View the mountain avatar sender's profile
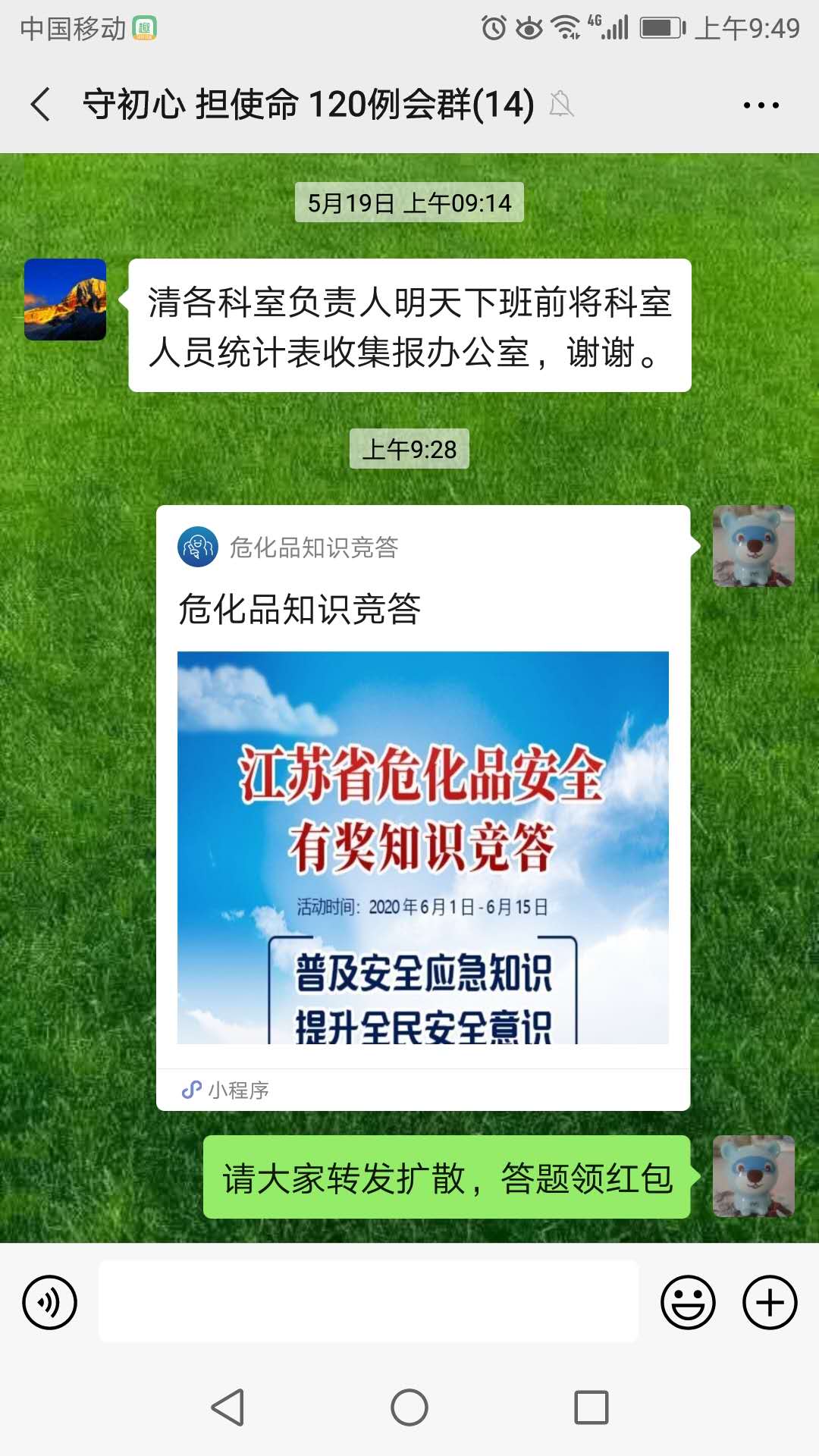819x1456 pixels. 65,300
